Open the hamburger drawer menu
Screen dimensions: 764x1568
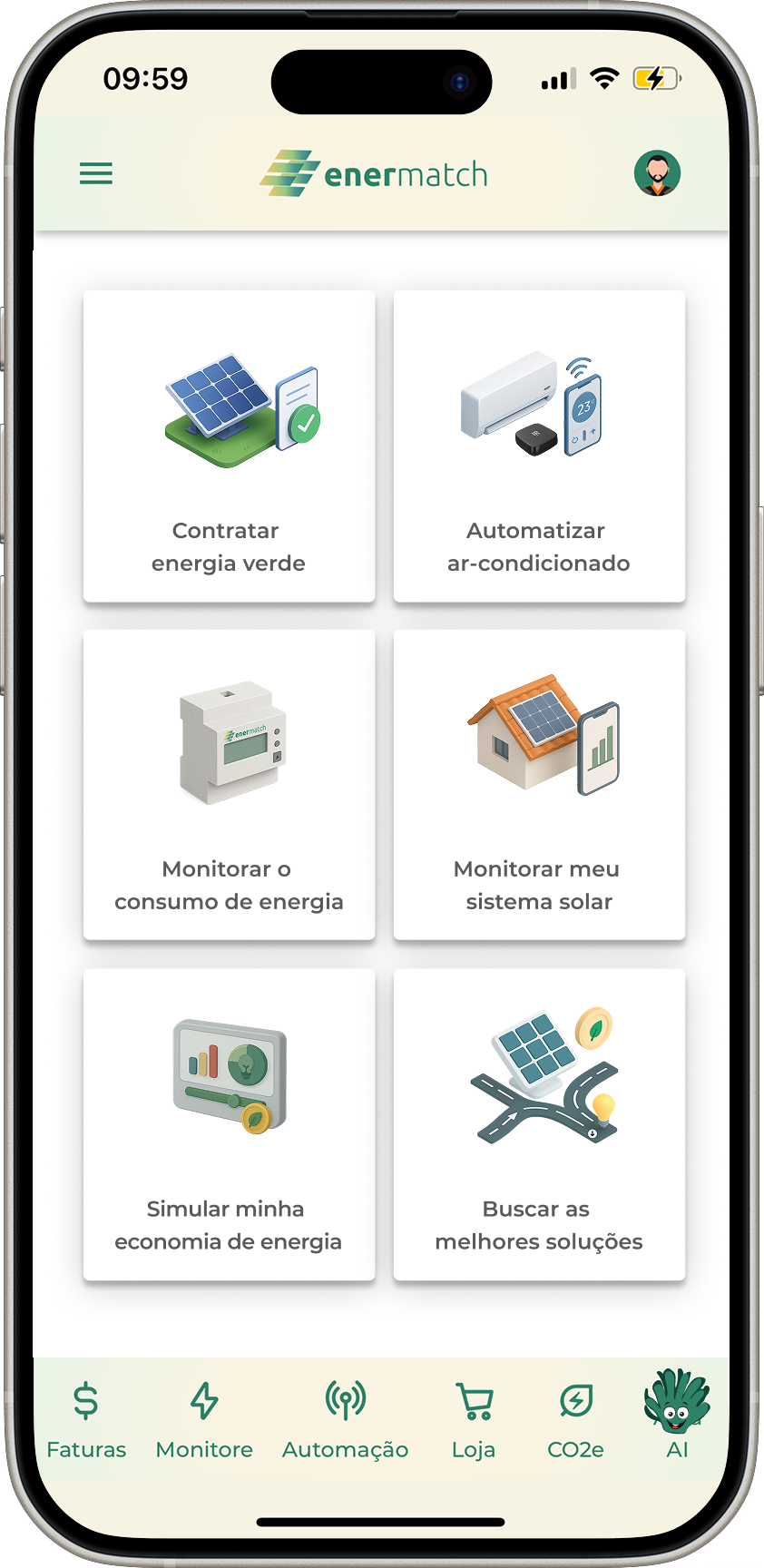pos(96,173)
